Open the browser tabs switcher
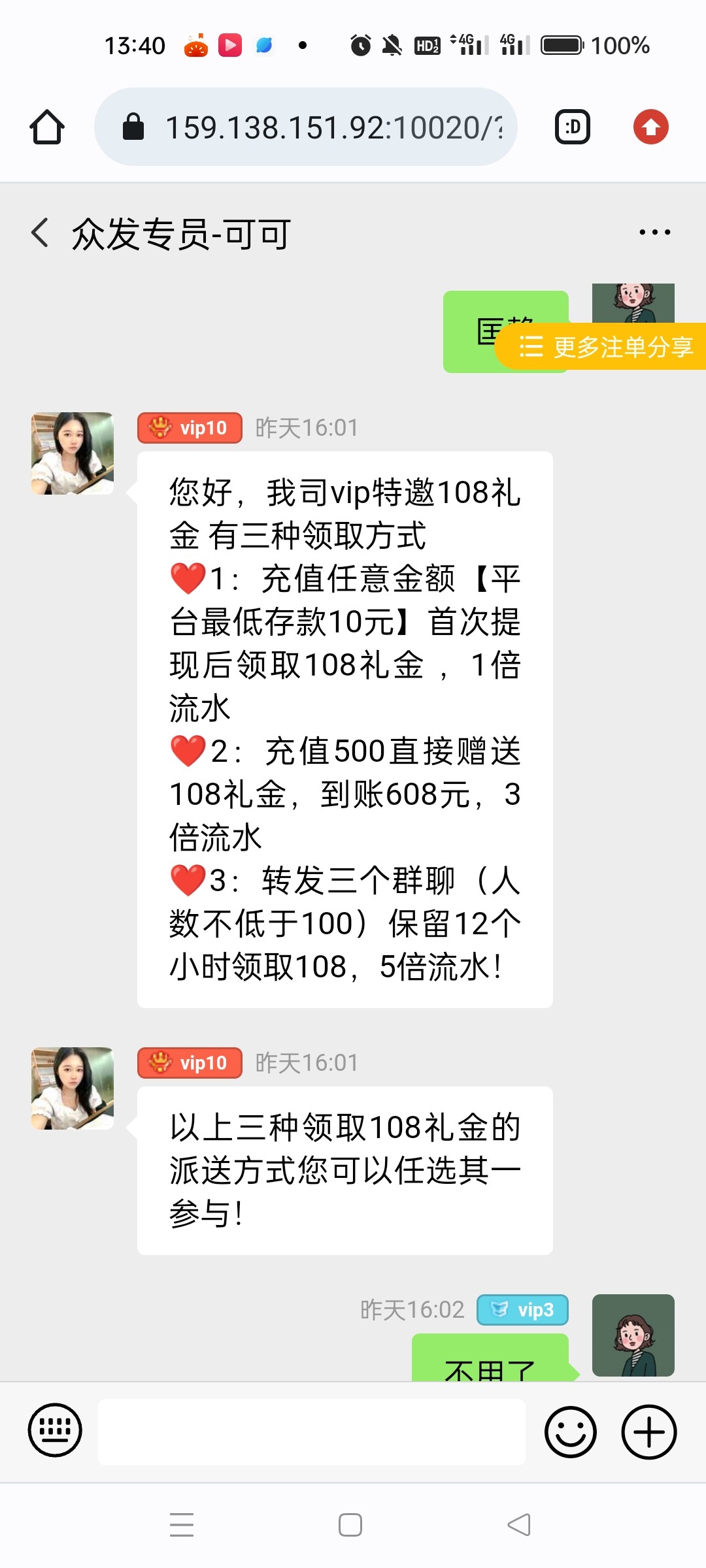 coord(573,127)
